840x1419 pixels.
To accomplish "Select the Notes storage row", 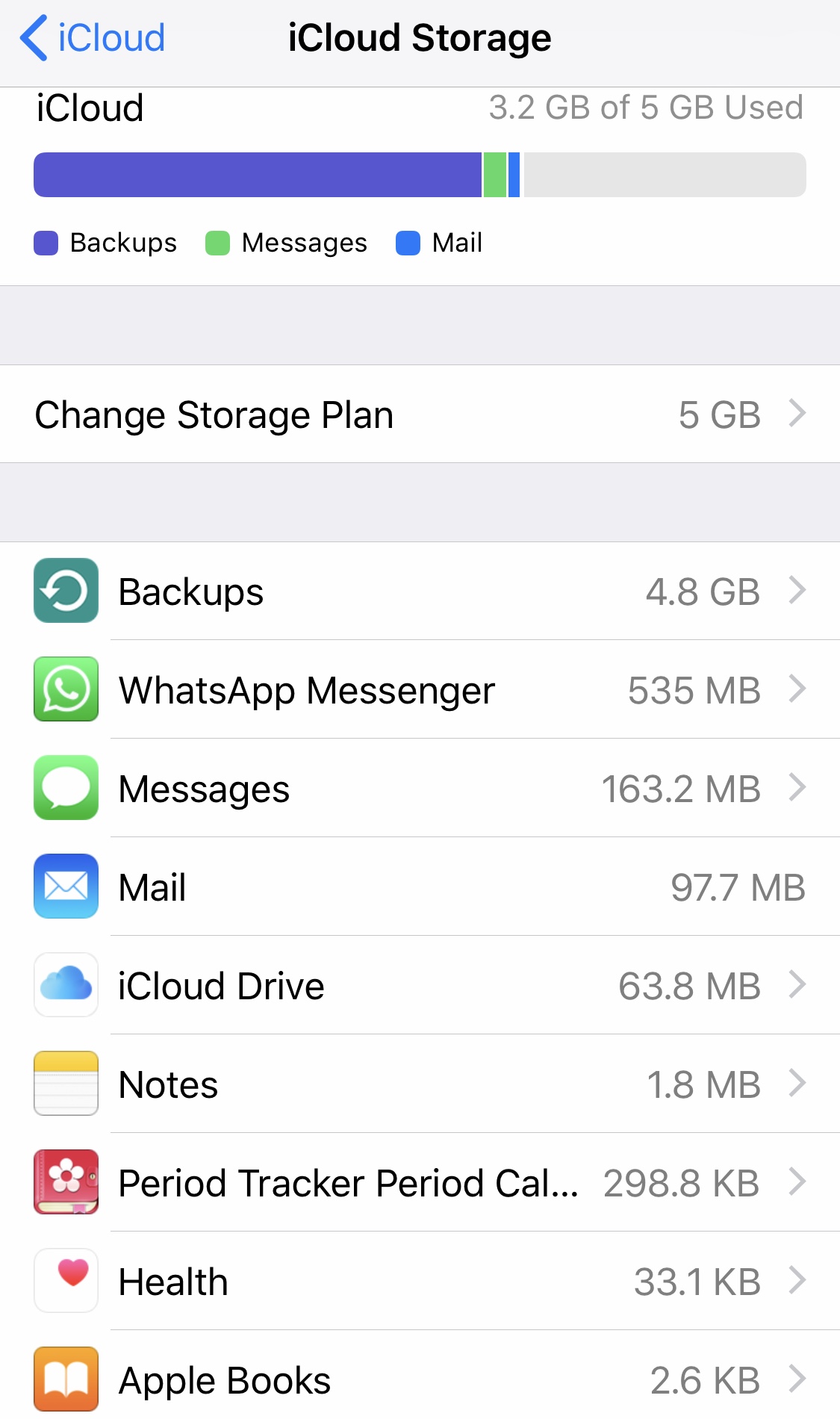I will pos(420,1084).
